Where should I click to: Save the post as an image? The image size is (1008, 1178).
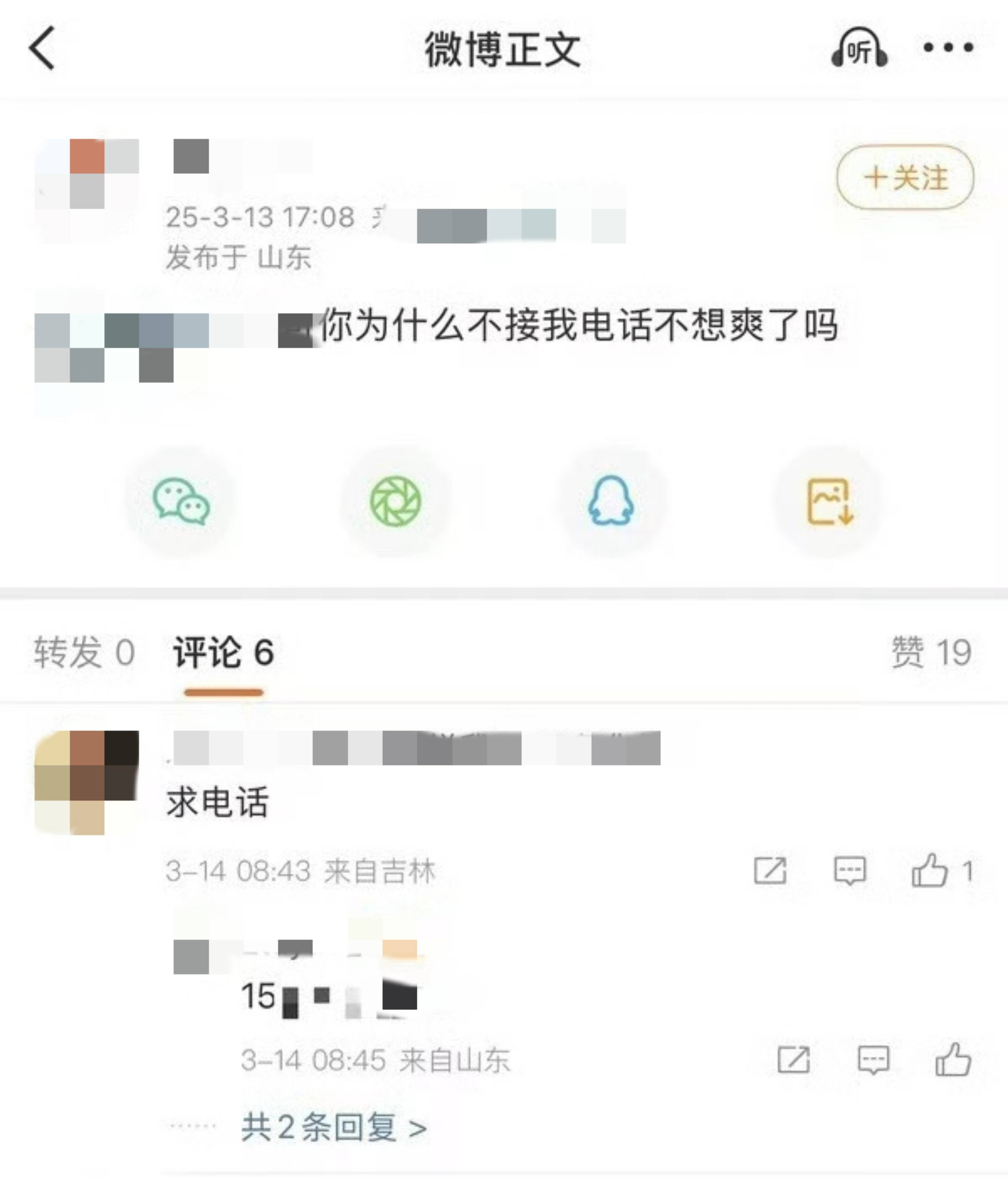coord(830,501)
